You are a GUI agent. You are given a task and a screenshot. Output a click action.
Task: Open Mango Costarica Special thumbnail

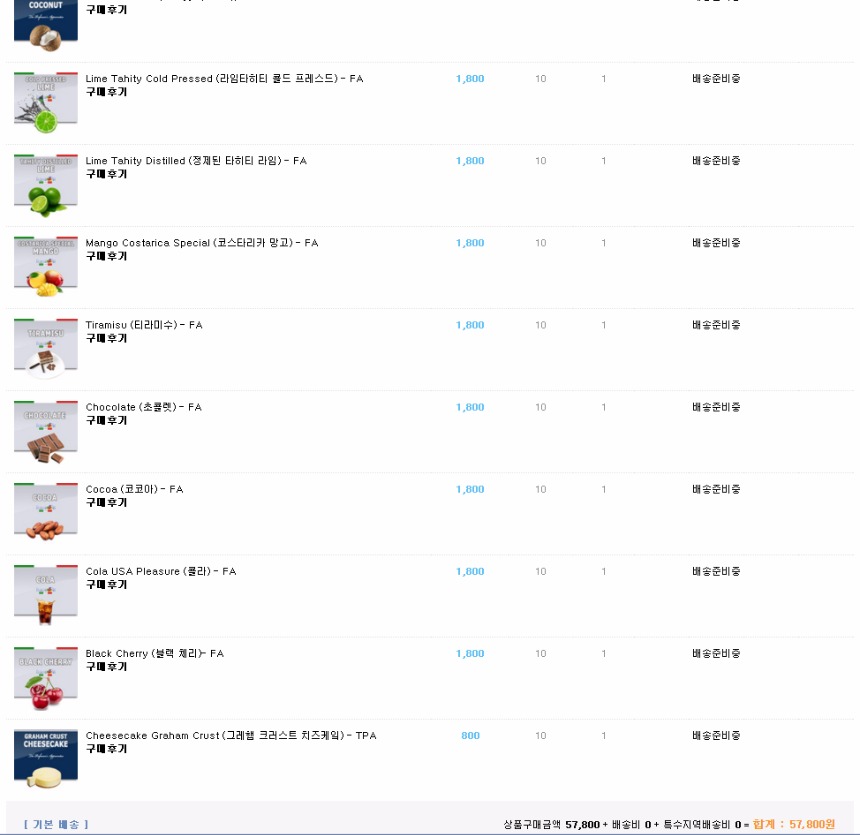46,268
